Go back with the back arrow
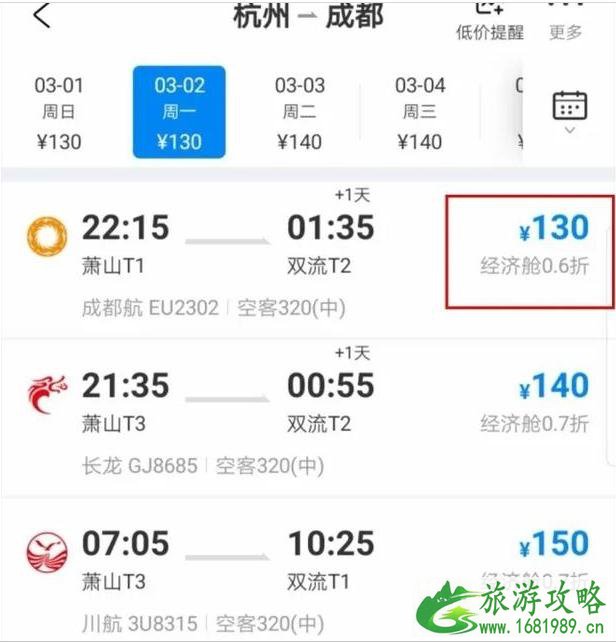 click(41, 17)
